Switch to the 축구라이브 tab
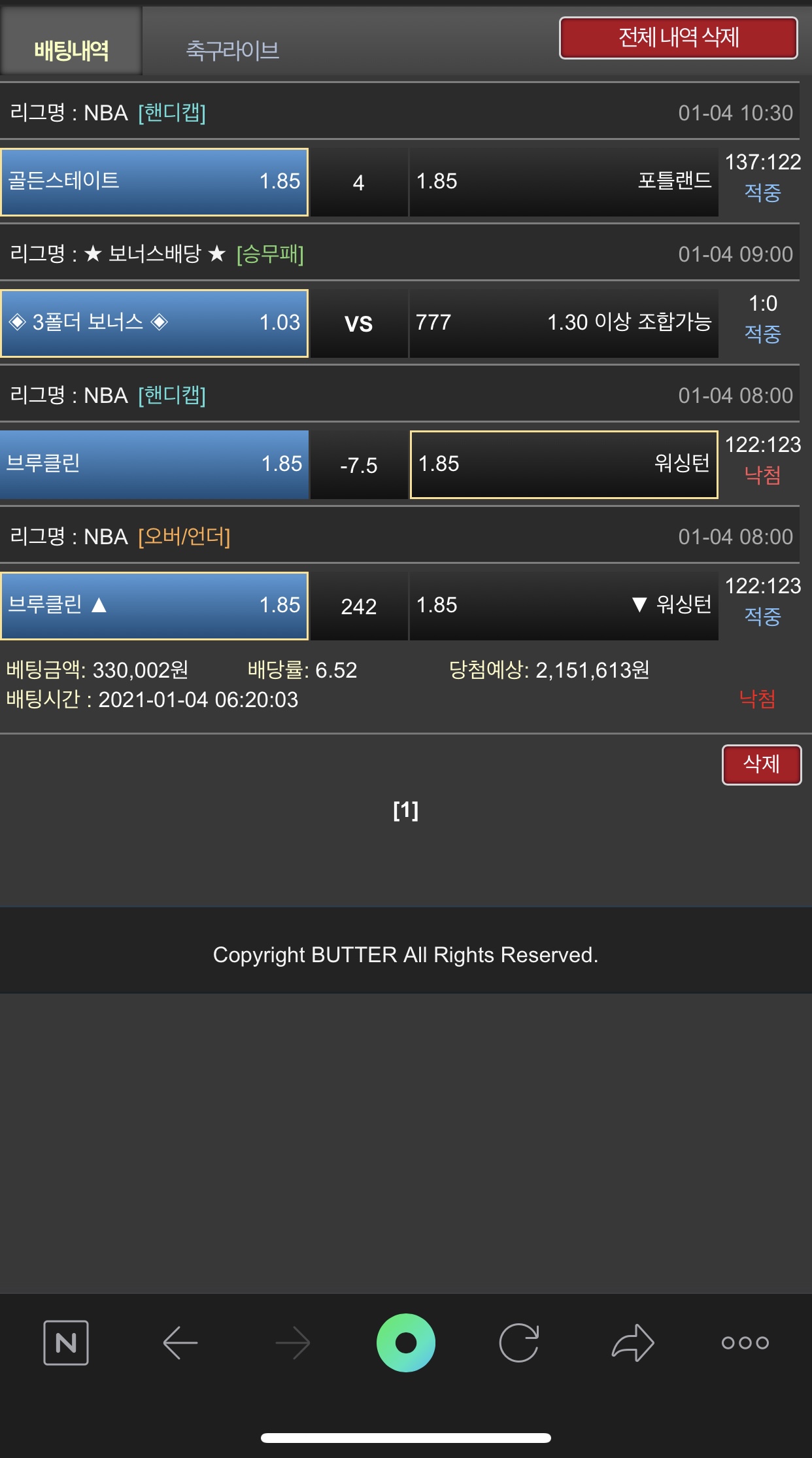The height and width of the screenshot is (1458, 812). coord(232,50)
